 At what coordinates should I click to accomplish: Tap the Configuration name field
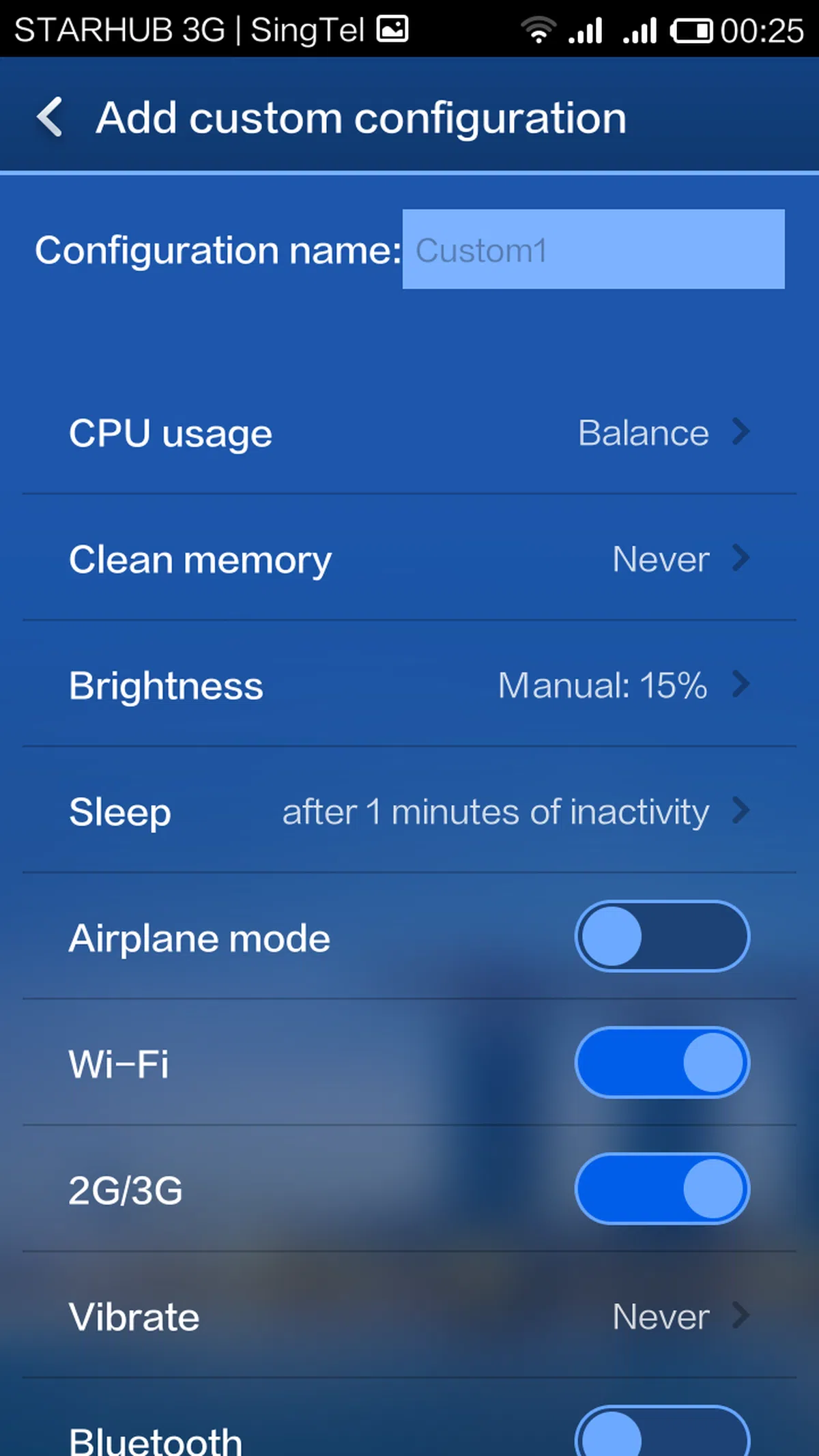(x=592, y=250)
